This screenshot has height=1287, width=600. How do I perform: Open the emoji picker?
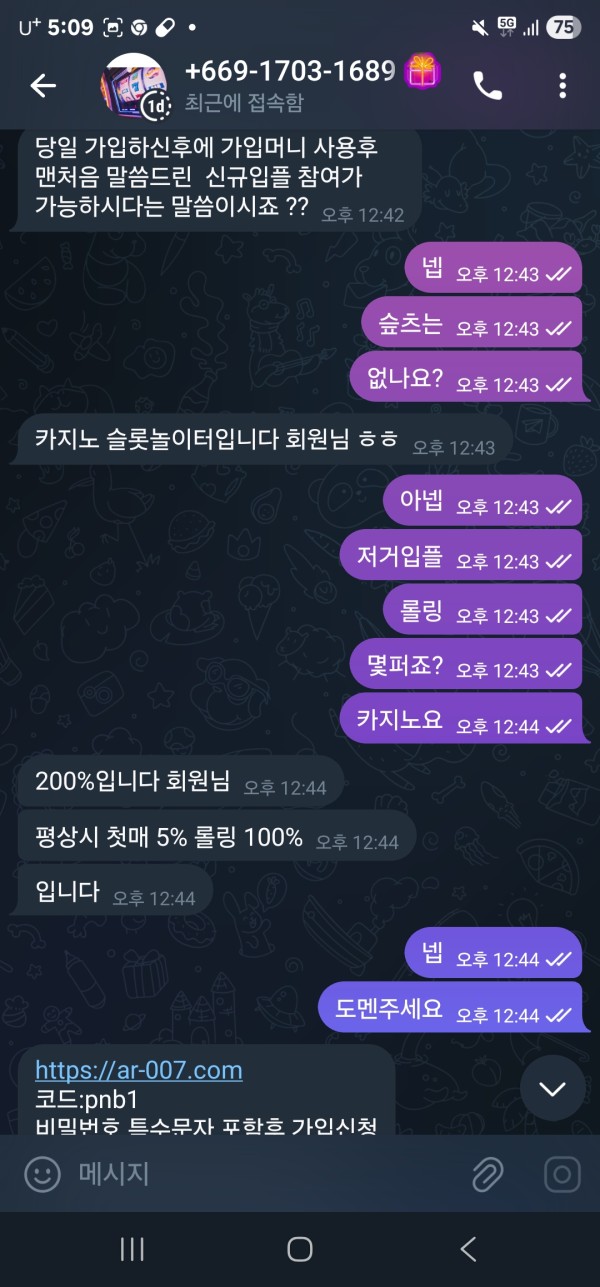click(x=42, y=1174)
